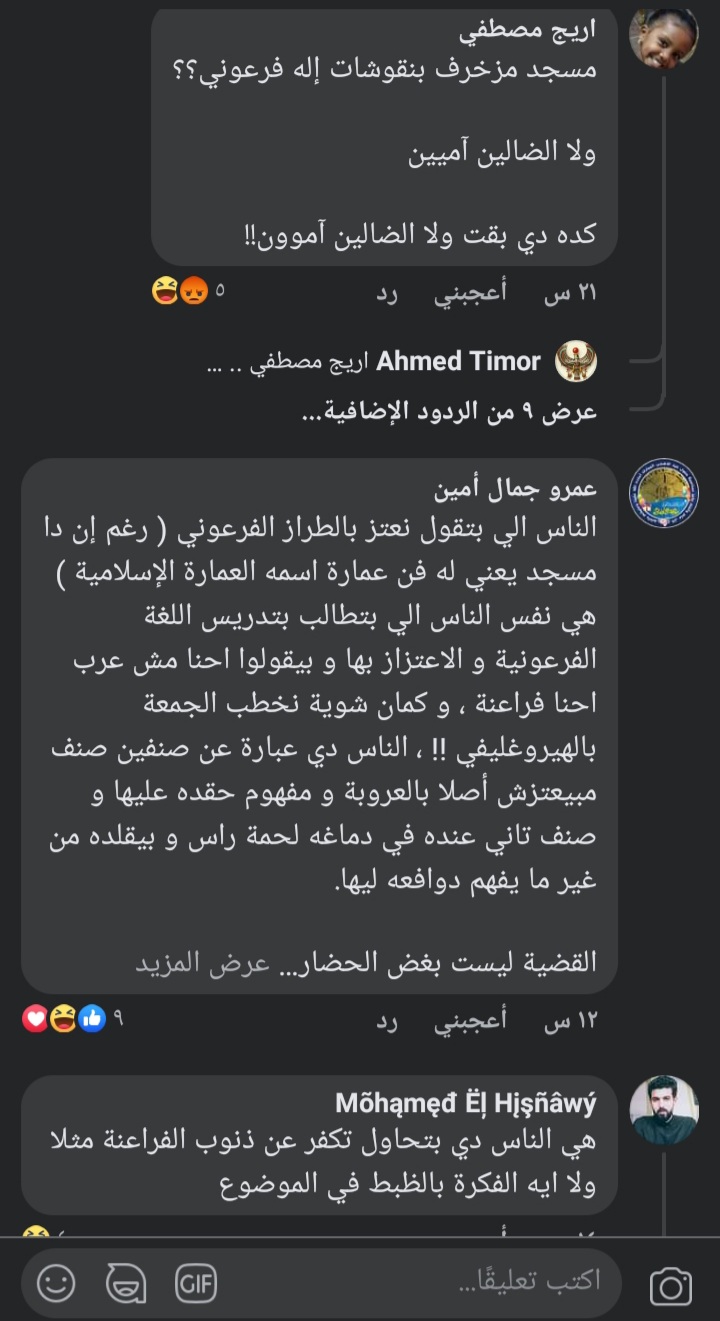The height and width of the screenshot is (1321, 720).
Task: Open Mōhąmęđ Ëļ Hįşñâwý's profile picture
Action: point(663,1110)
